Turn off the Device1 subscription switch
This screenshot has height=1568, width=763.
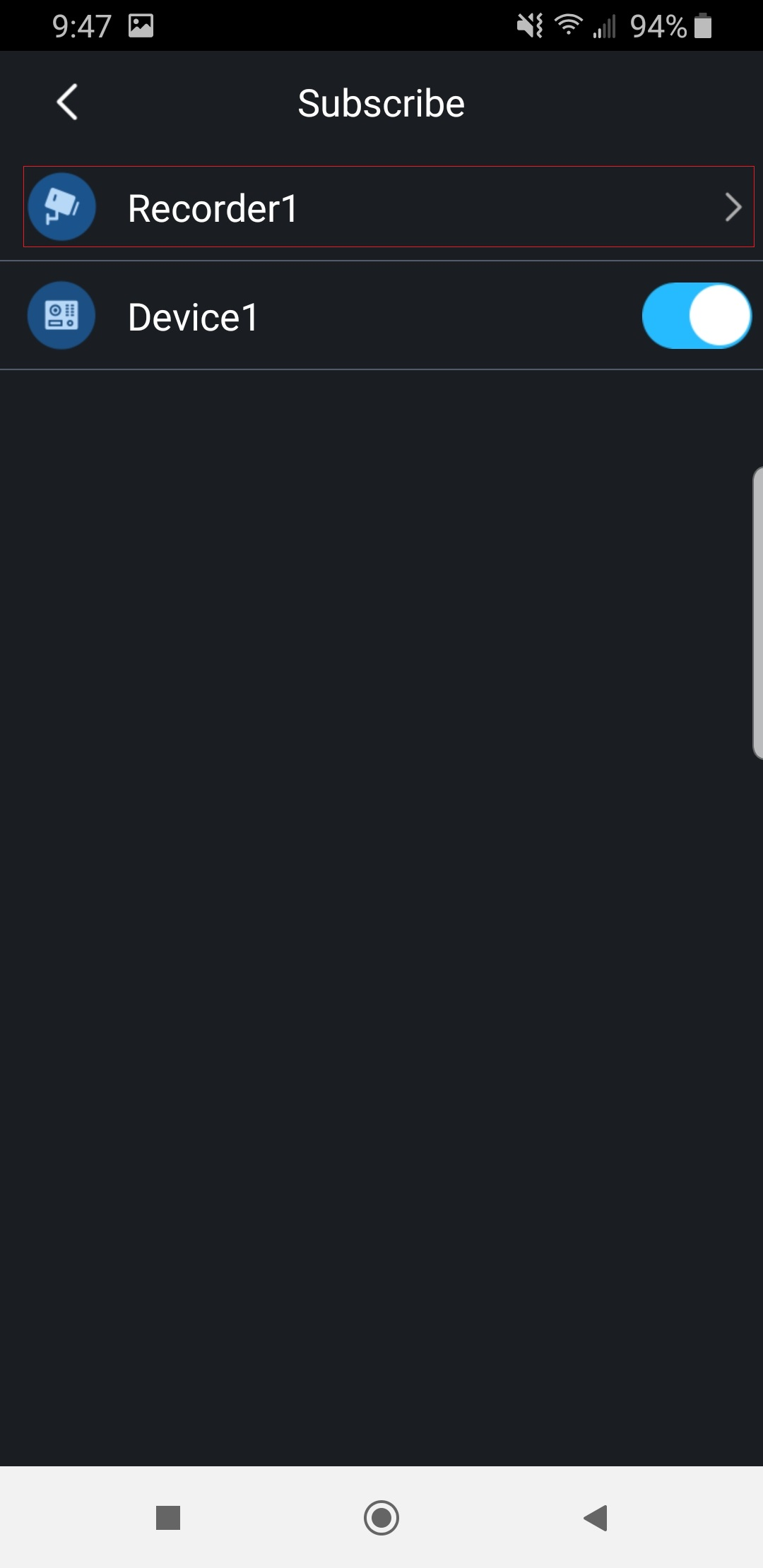(696, 316)
